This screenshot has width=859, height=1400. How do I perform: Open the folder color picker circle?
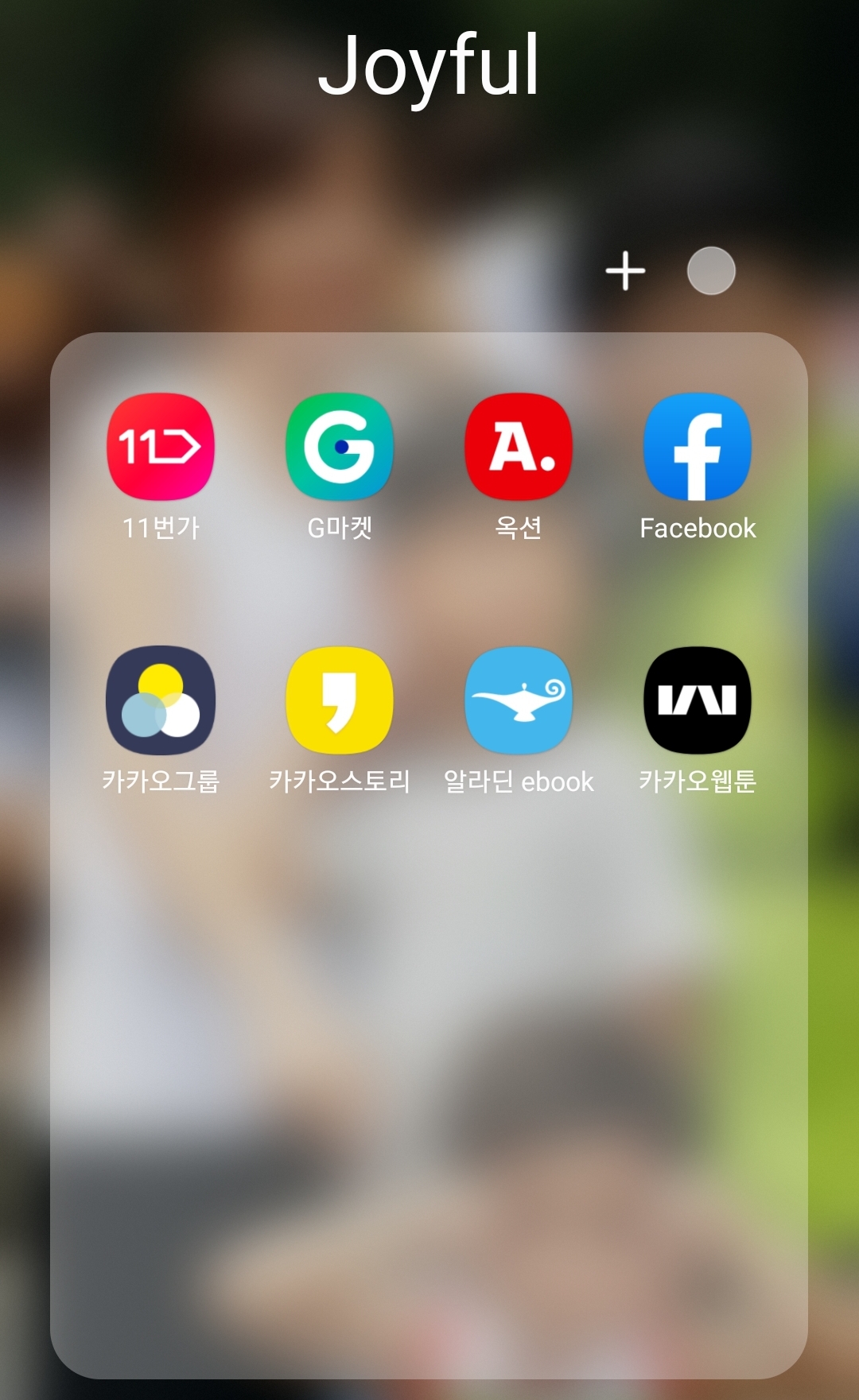(x=710, y=271)
